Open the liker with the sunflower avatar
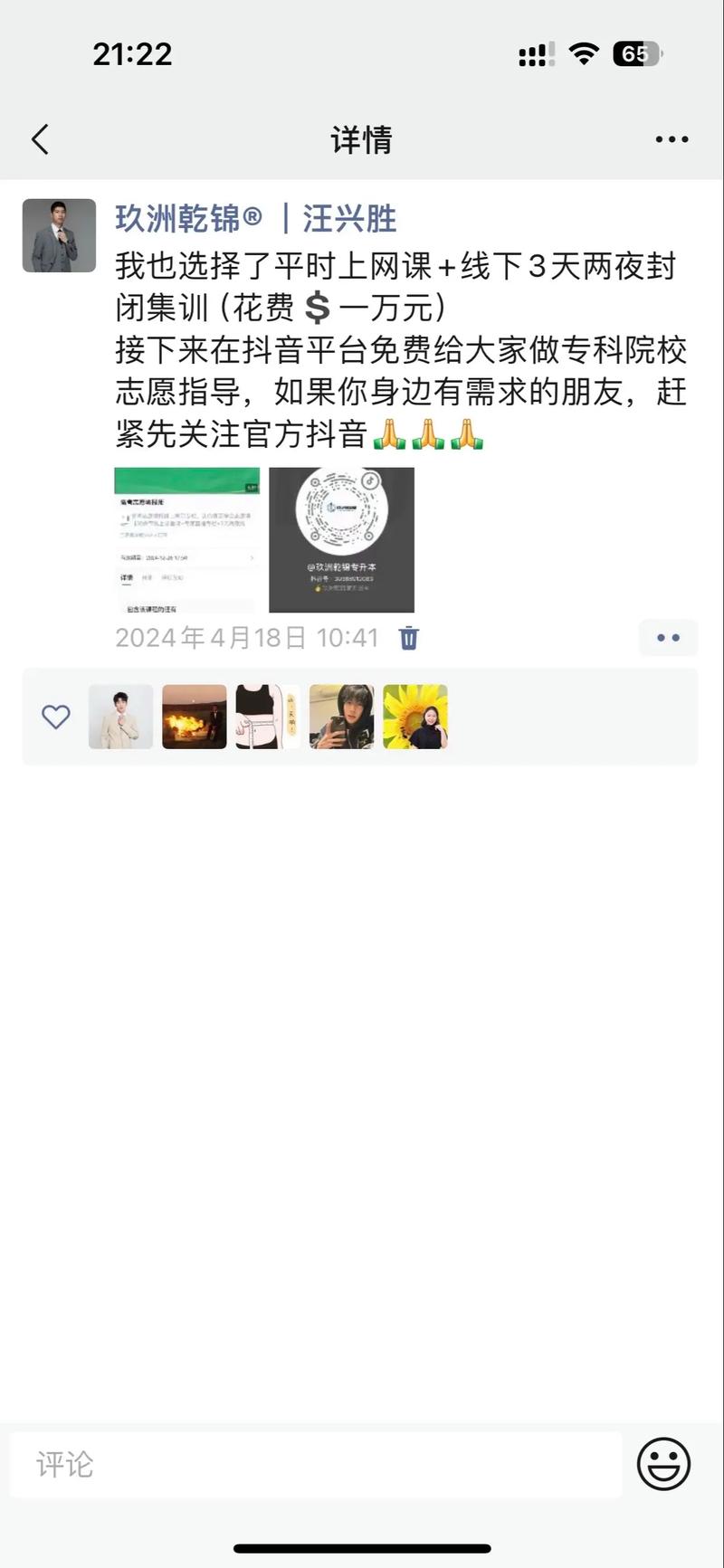 pyautogui.click(x=415, y=717)
